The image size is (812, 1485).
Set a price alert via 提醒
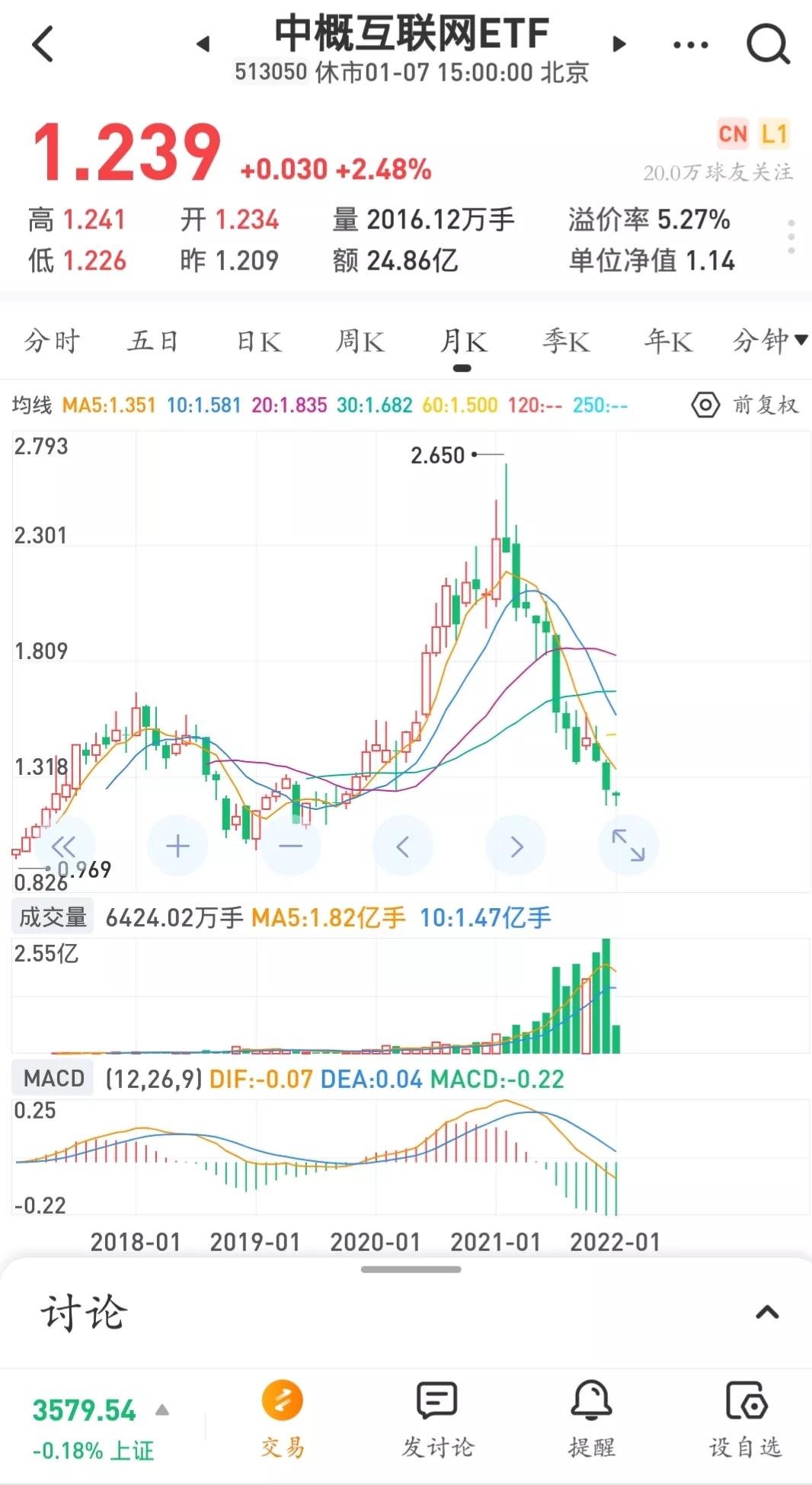pos(591,1419)
